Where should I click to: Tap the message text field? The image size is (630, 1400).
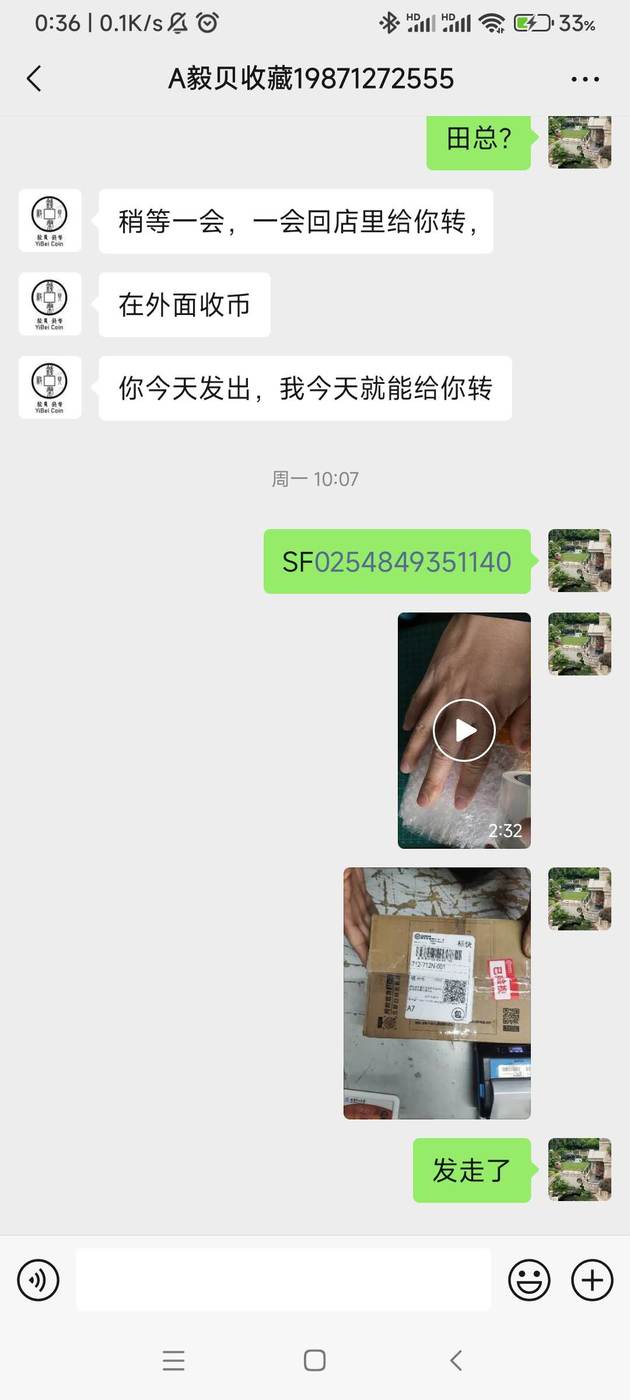click(283, 1279)
